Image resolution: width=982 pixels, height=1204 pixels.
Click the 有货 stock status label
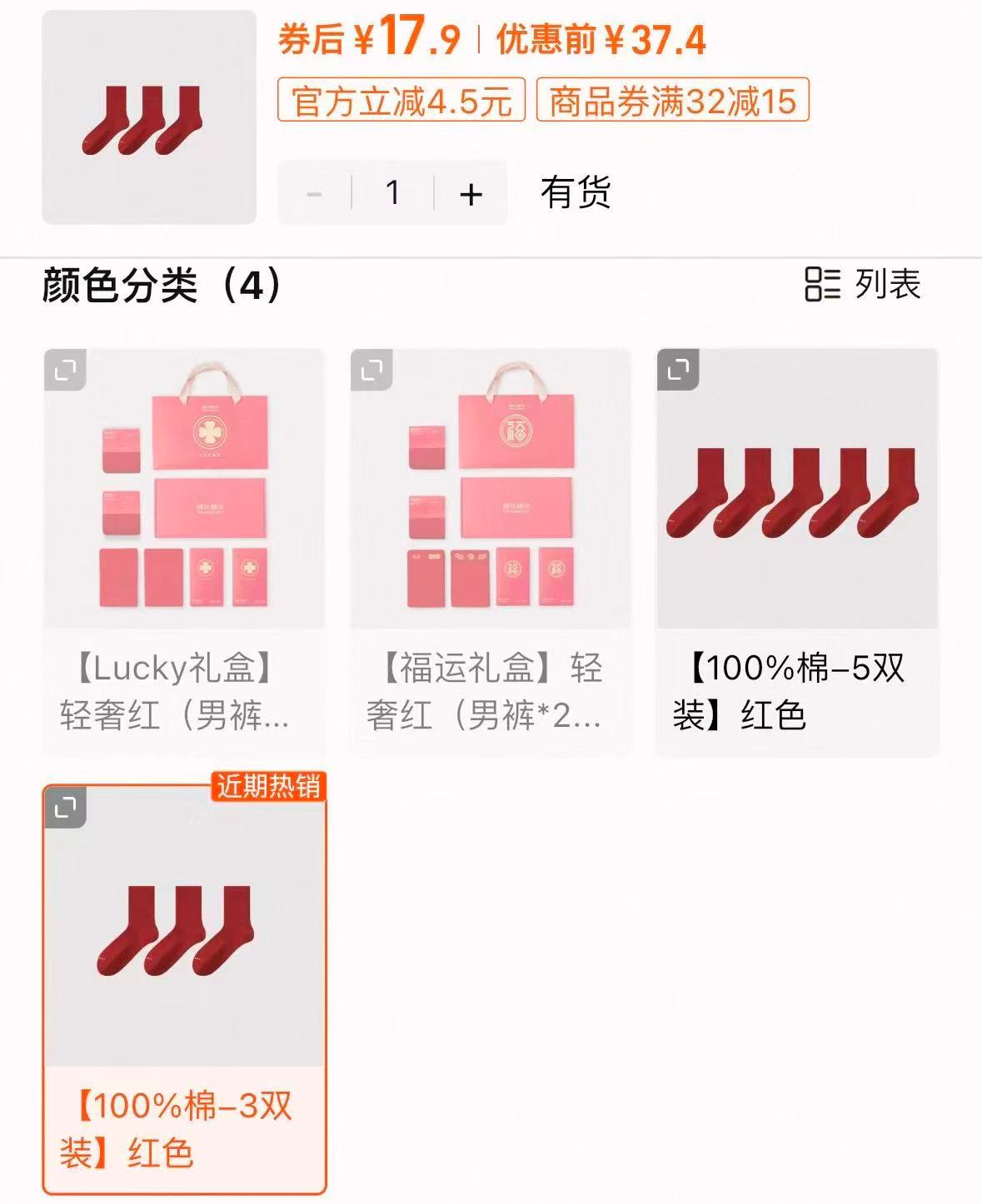pyautogui.click(x=576, y=192)
